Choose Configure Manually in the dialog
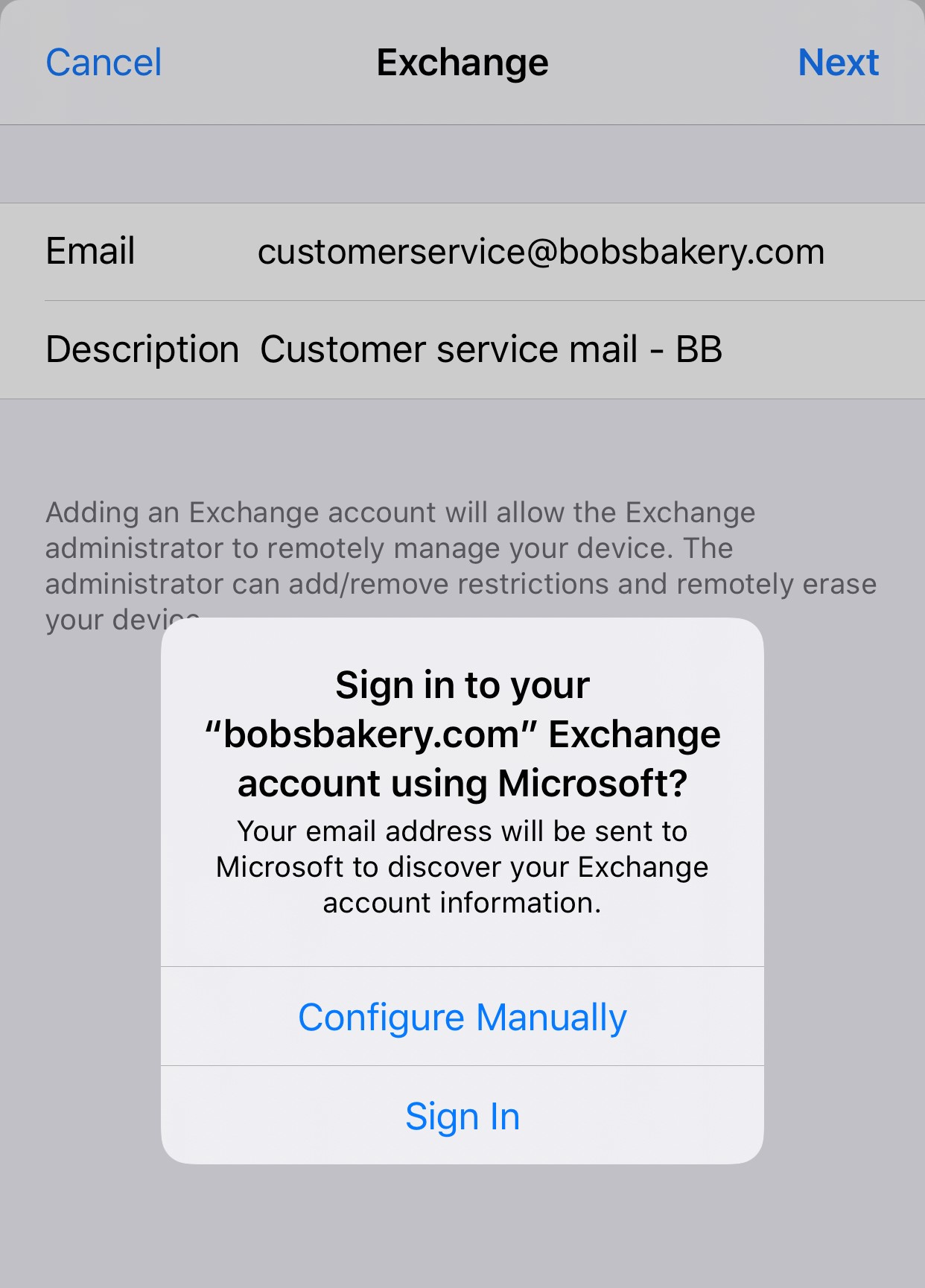 tap(462, 1017)
